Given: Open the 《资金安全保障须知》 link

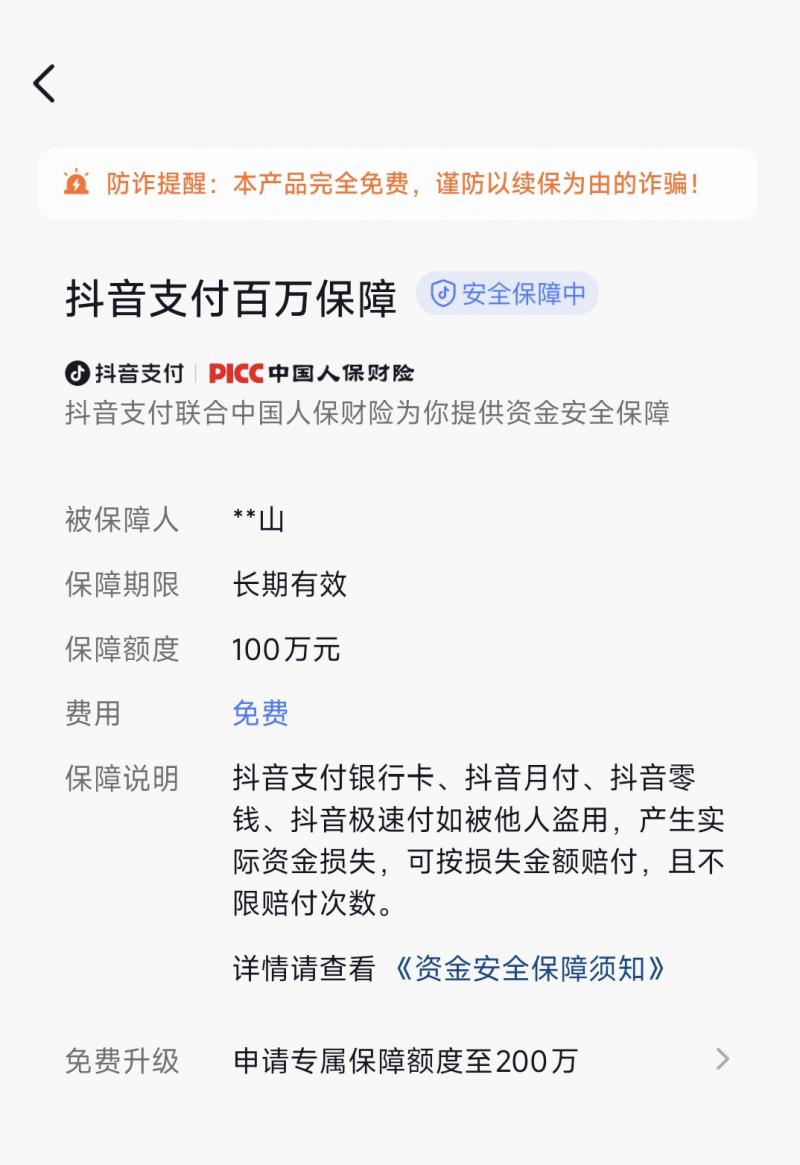Looking at the screenshot, I should point(530,968).
